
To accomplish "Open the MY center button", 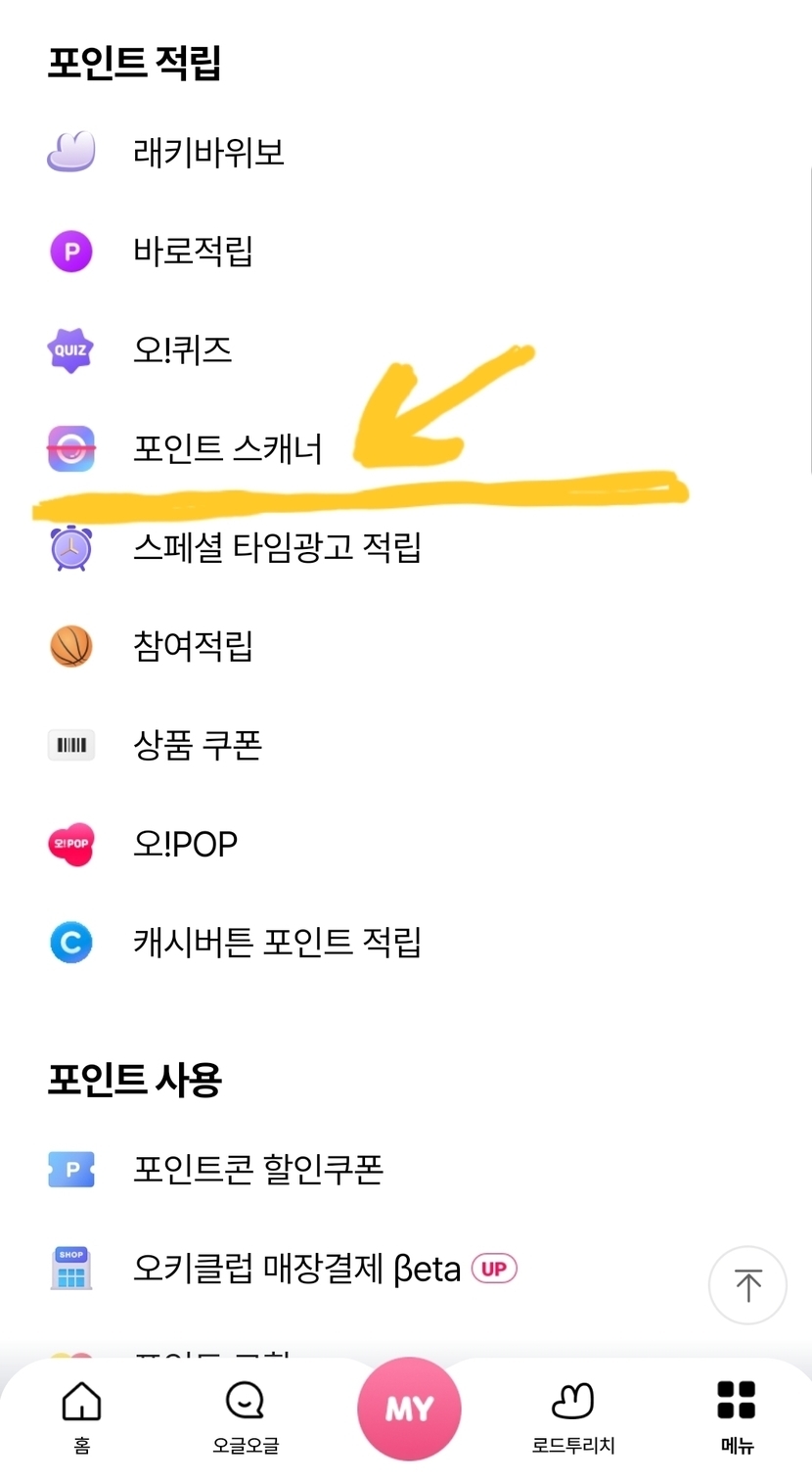I will (409, 1410).
